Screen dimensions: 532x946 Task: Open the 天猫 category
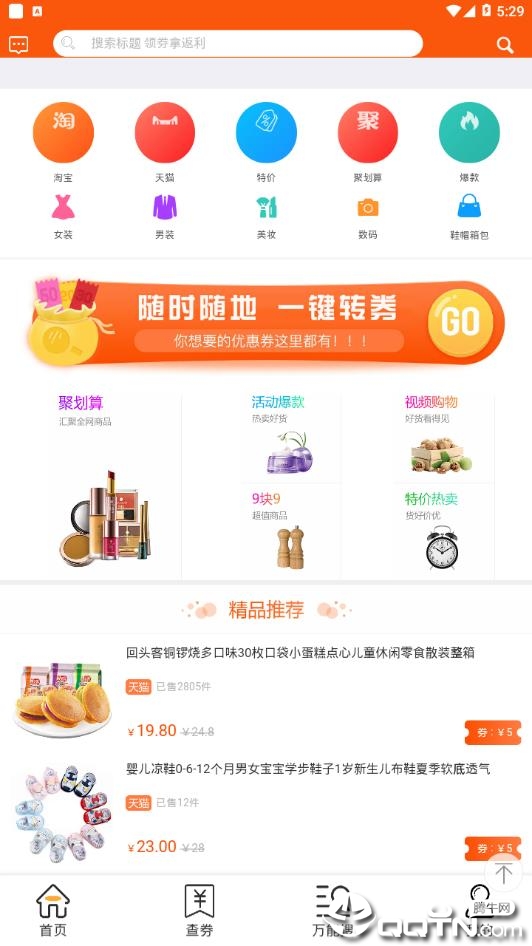[165, 142]
